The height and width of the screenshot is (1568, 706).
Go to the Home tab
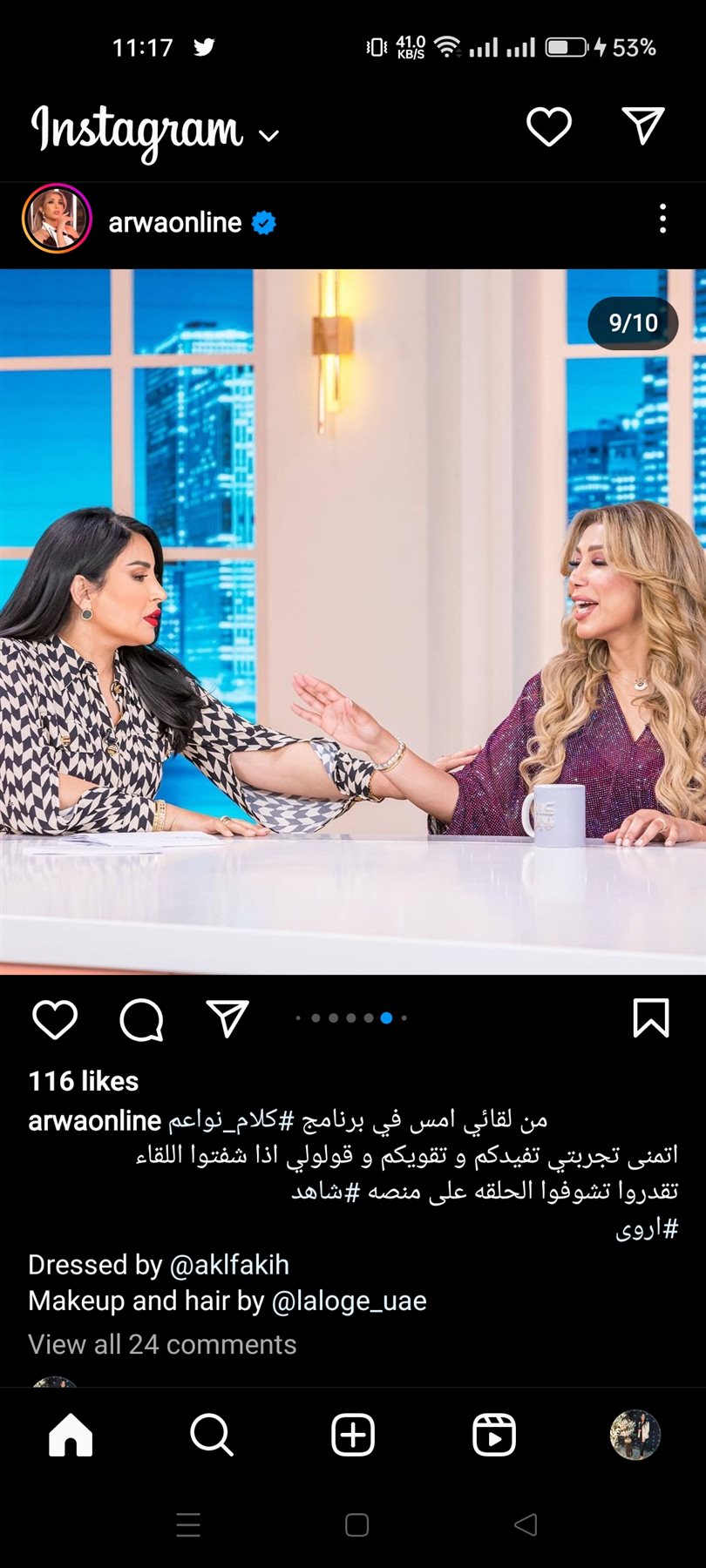pyautogui.click(x=71, y=1434)
